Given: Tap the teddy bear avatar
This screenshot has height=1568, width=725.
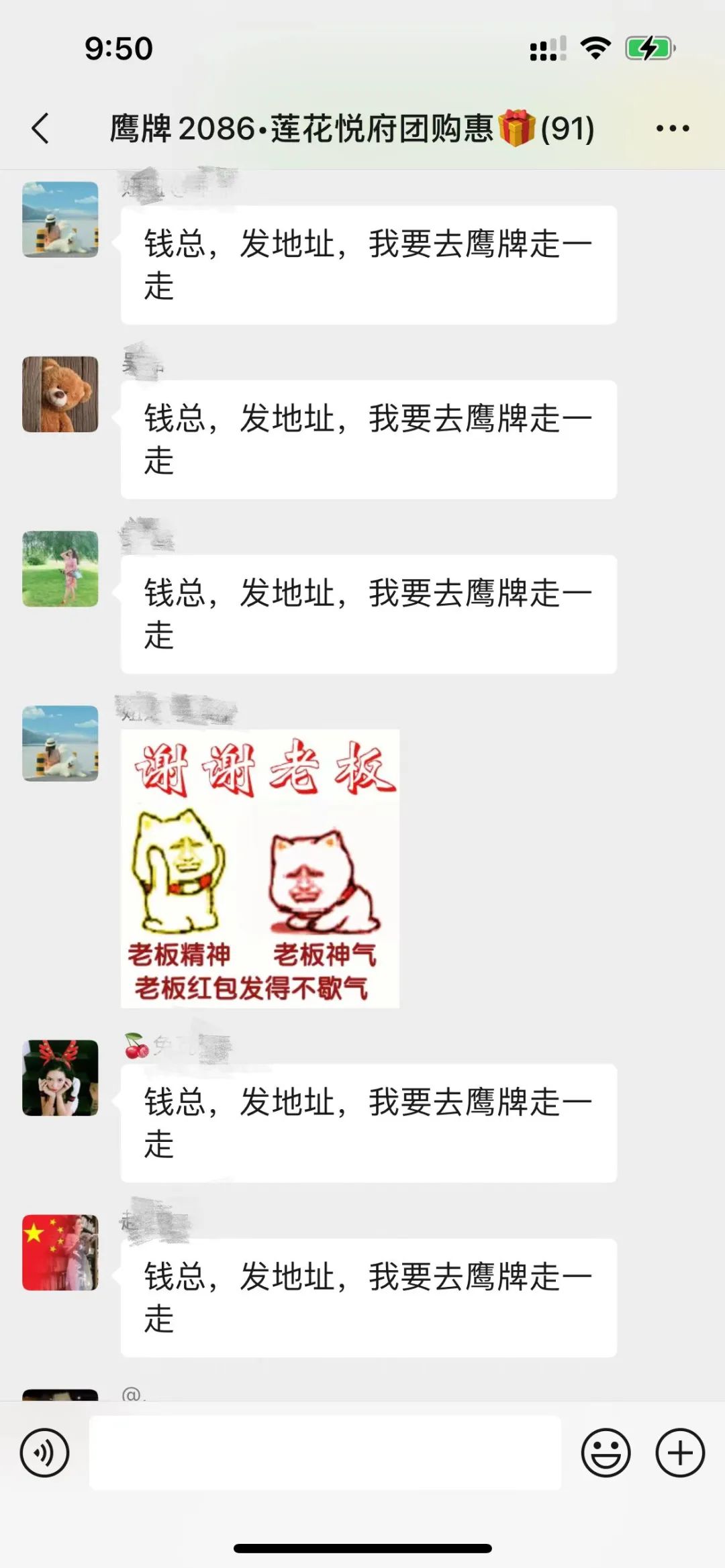Looking at the screenshot, I should coord(60,393).
